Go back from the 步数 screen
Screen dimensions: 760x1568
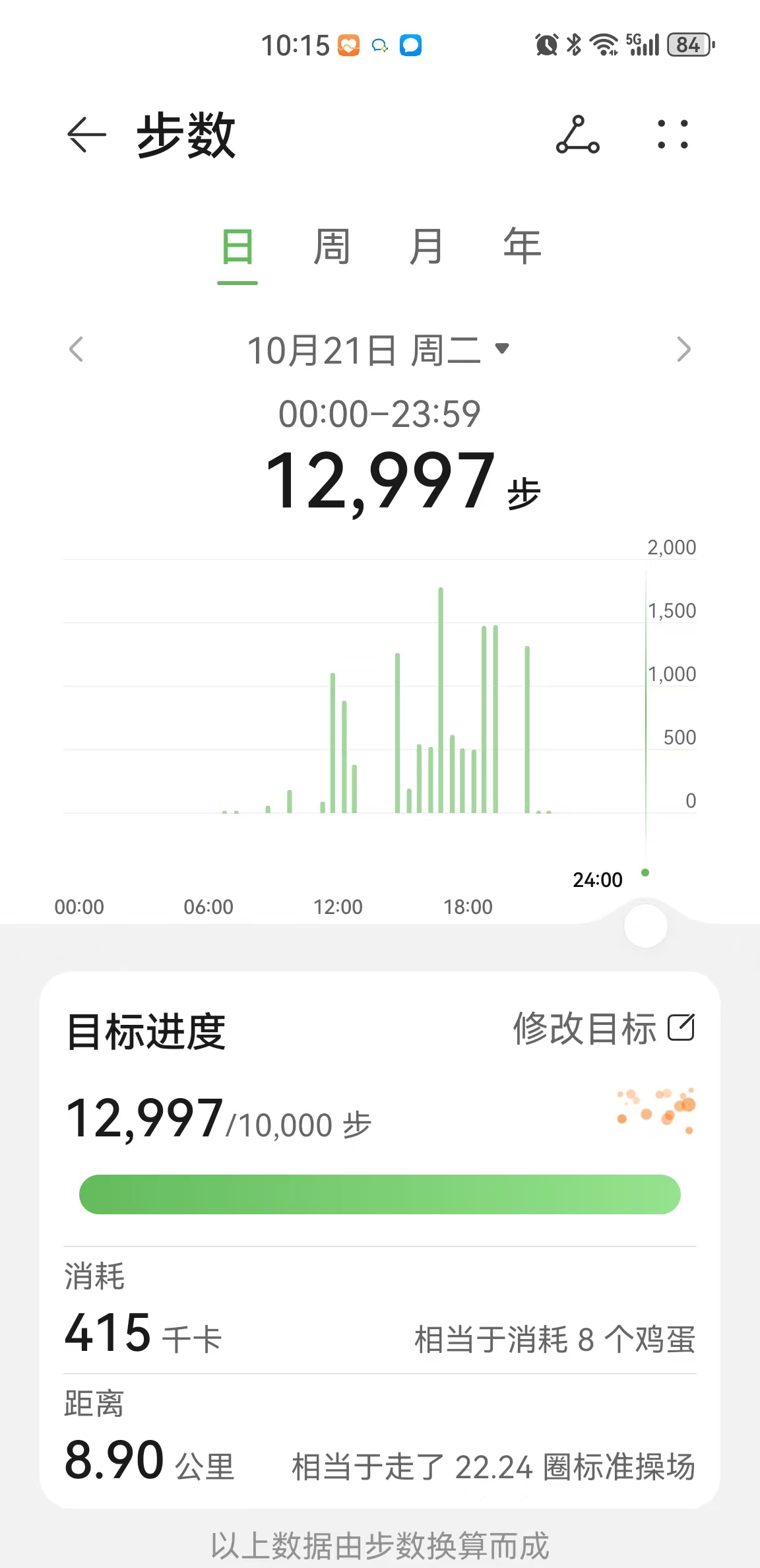tap(86, 135)
